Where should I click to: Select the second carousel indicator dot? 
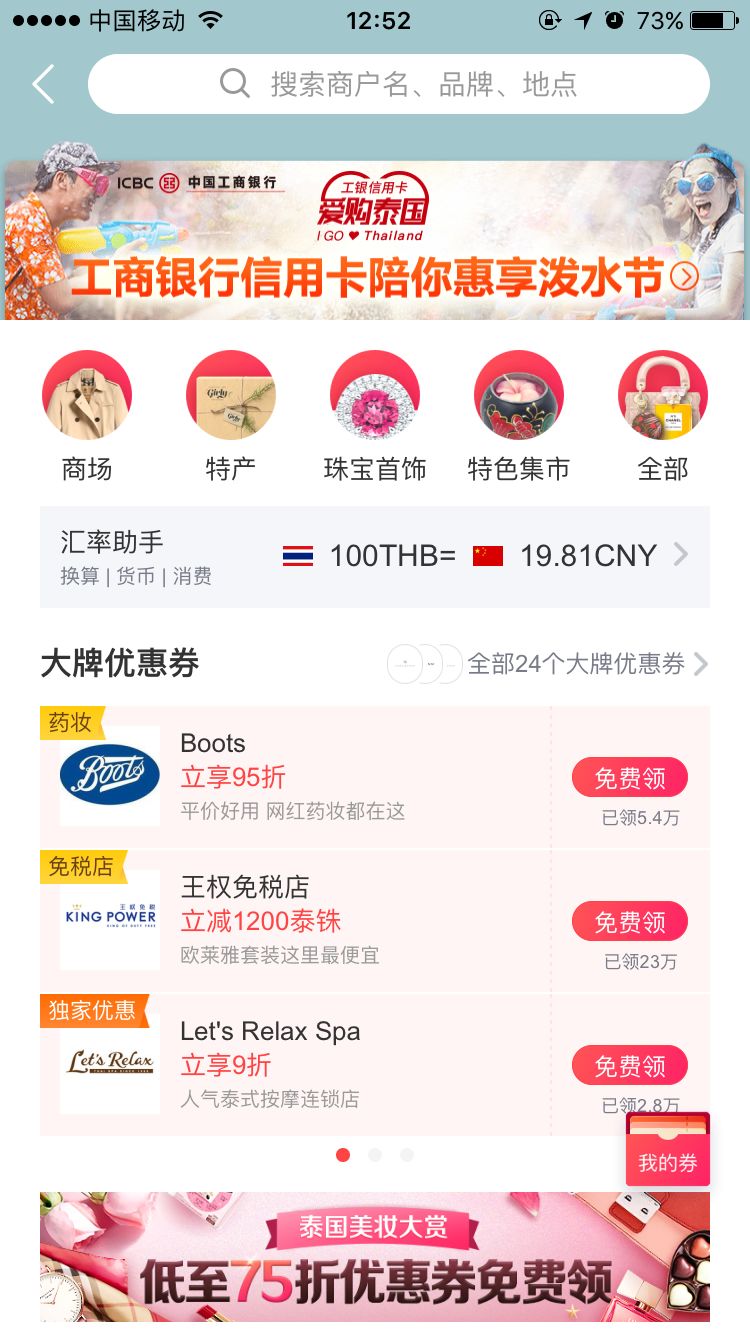tap(375, 1154)
